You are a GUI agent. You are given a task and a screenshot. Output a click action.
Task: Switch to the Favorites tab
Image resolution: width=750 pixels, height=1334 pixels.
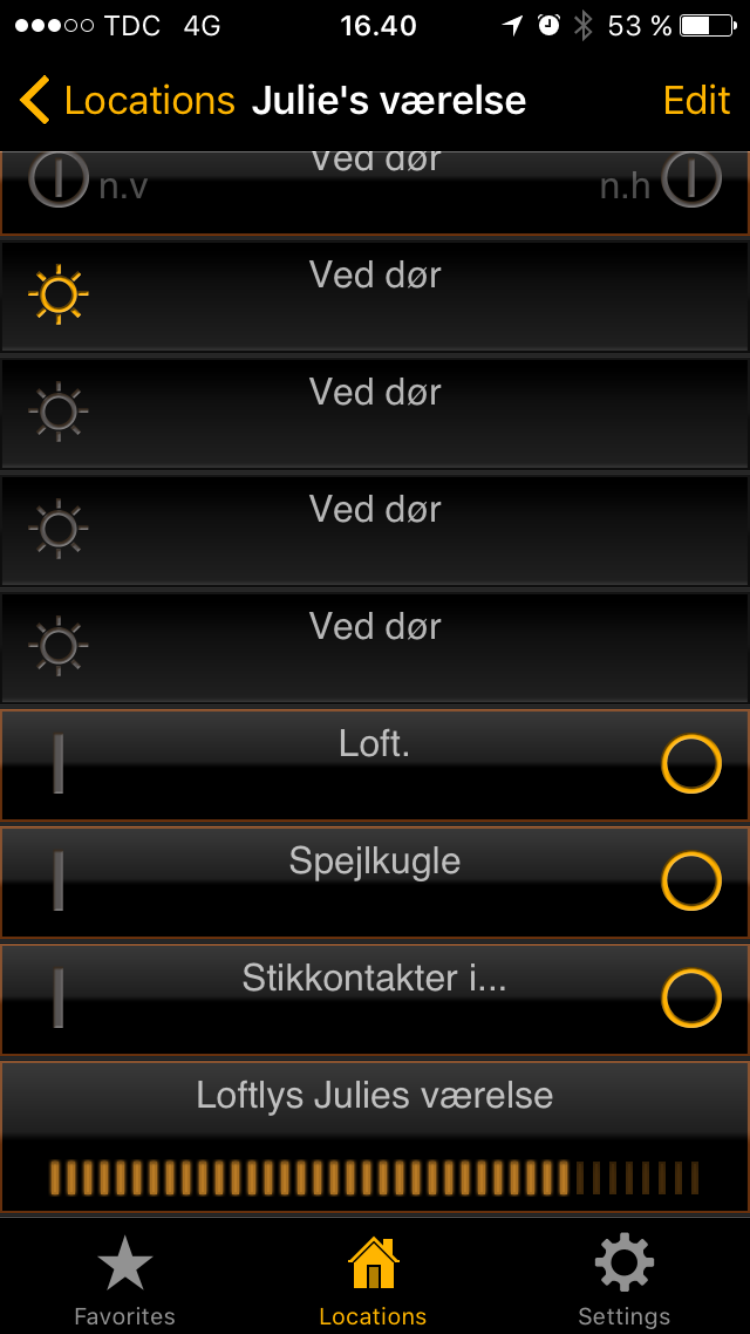click(124, 1281)
